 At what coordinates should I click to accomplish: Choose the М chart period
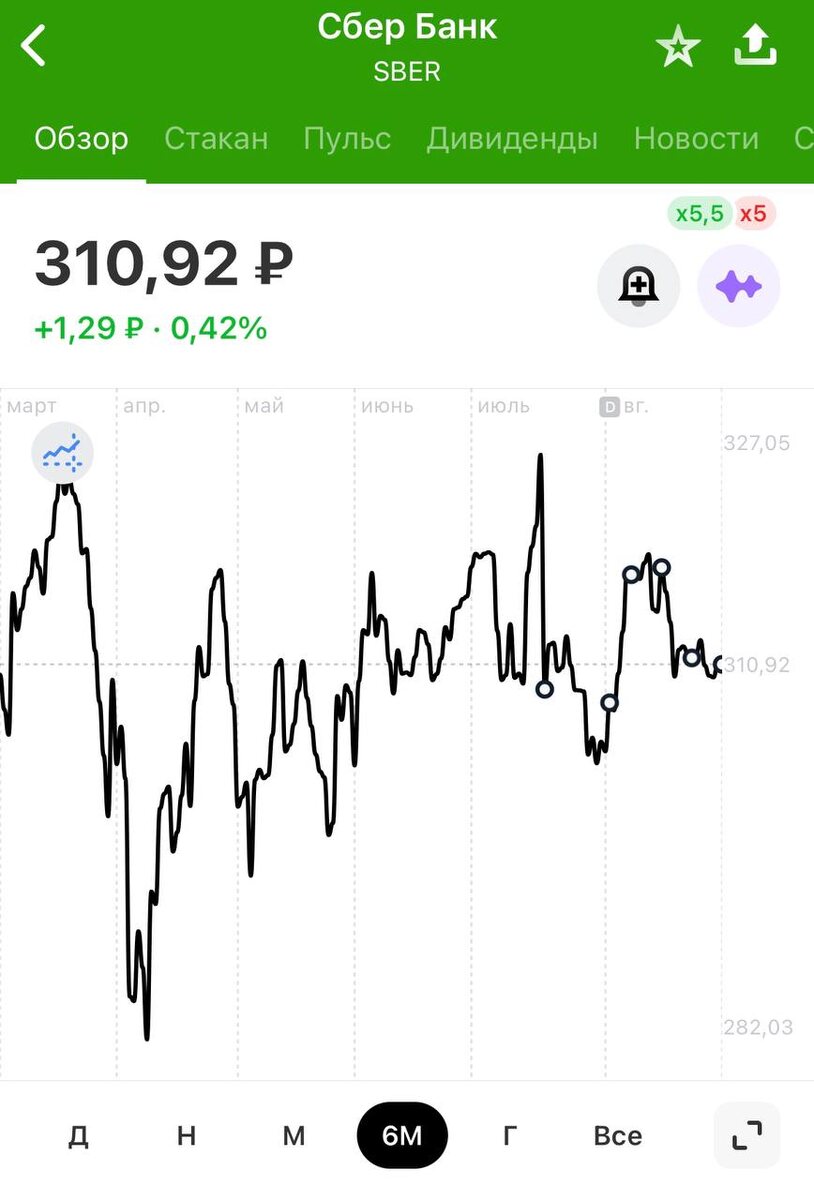point(293,1135)
